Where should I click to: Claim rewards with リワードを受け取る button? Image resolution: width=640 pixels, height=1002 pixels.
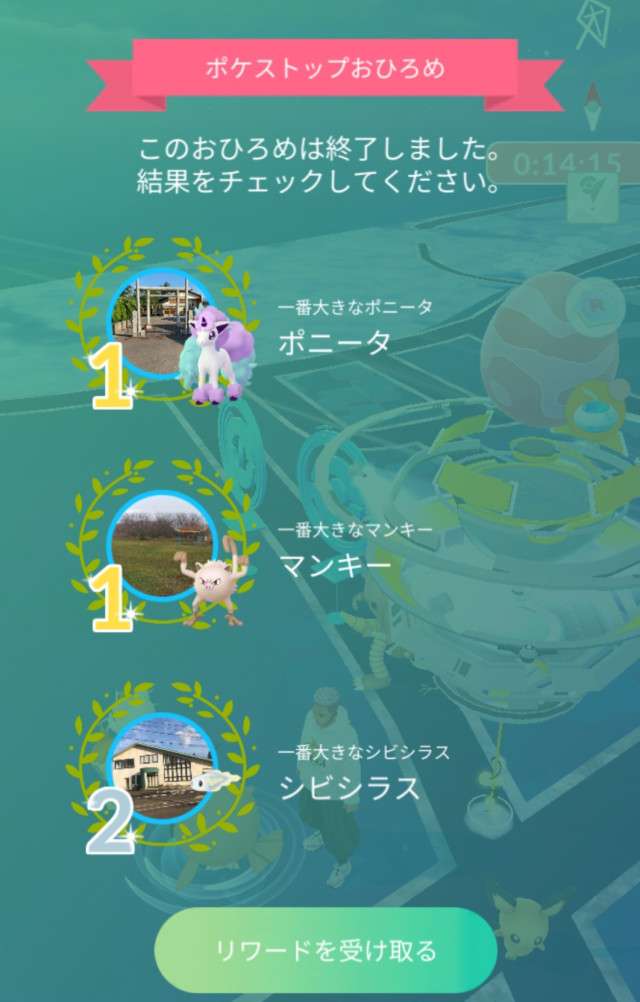[x=326, y=950]
